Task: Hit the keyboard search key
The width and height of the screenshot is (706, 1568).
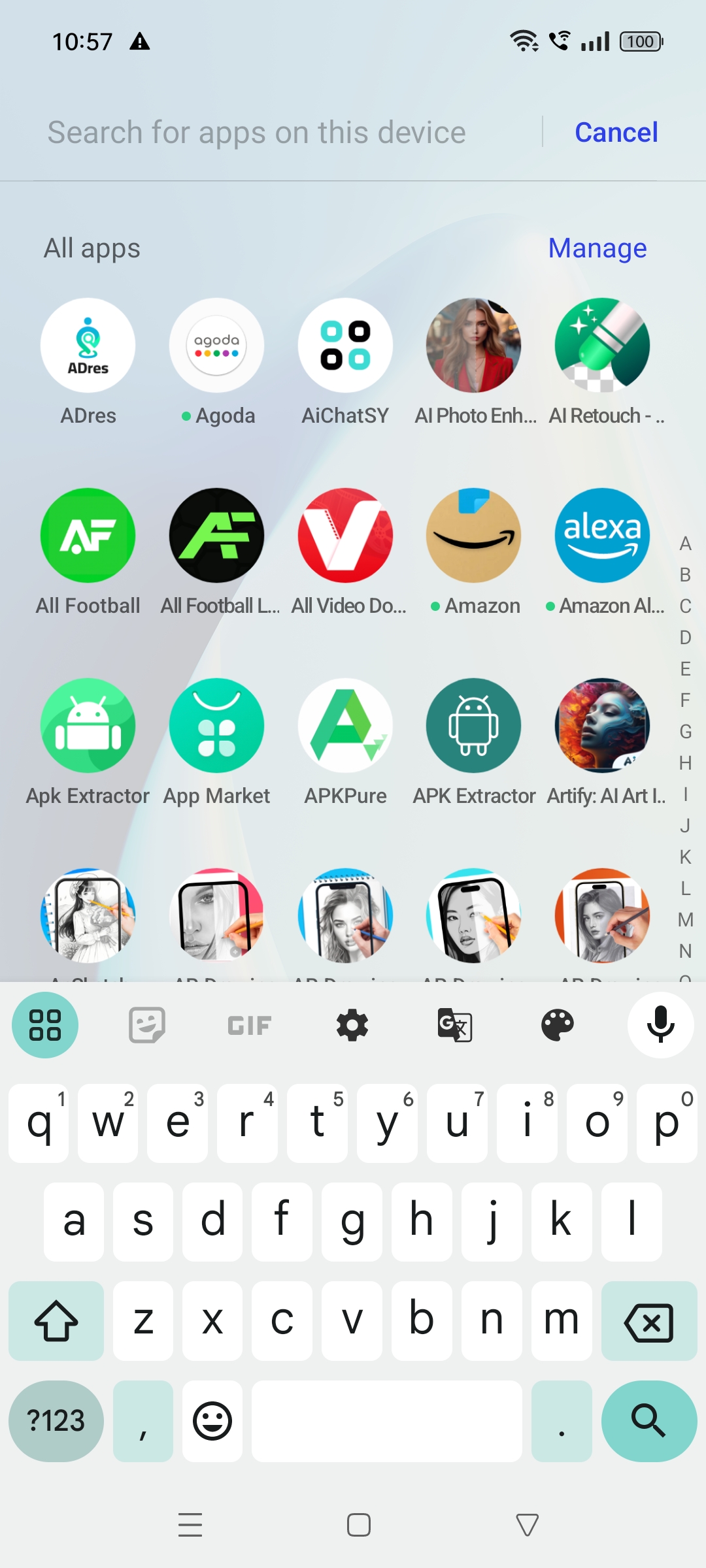Action: (x=648, y=1421)
